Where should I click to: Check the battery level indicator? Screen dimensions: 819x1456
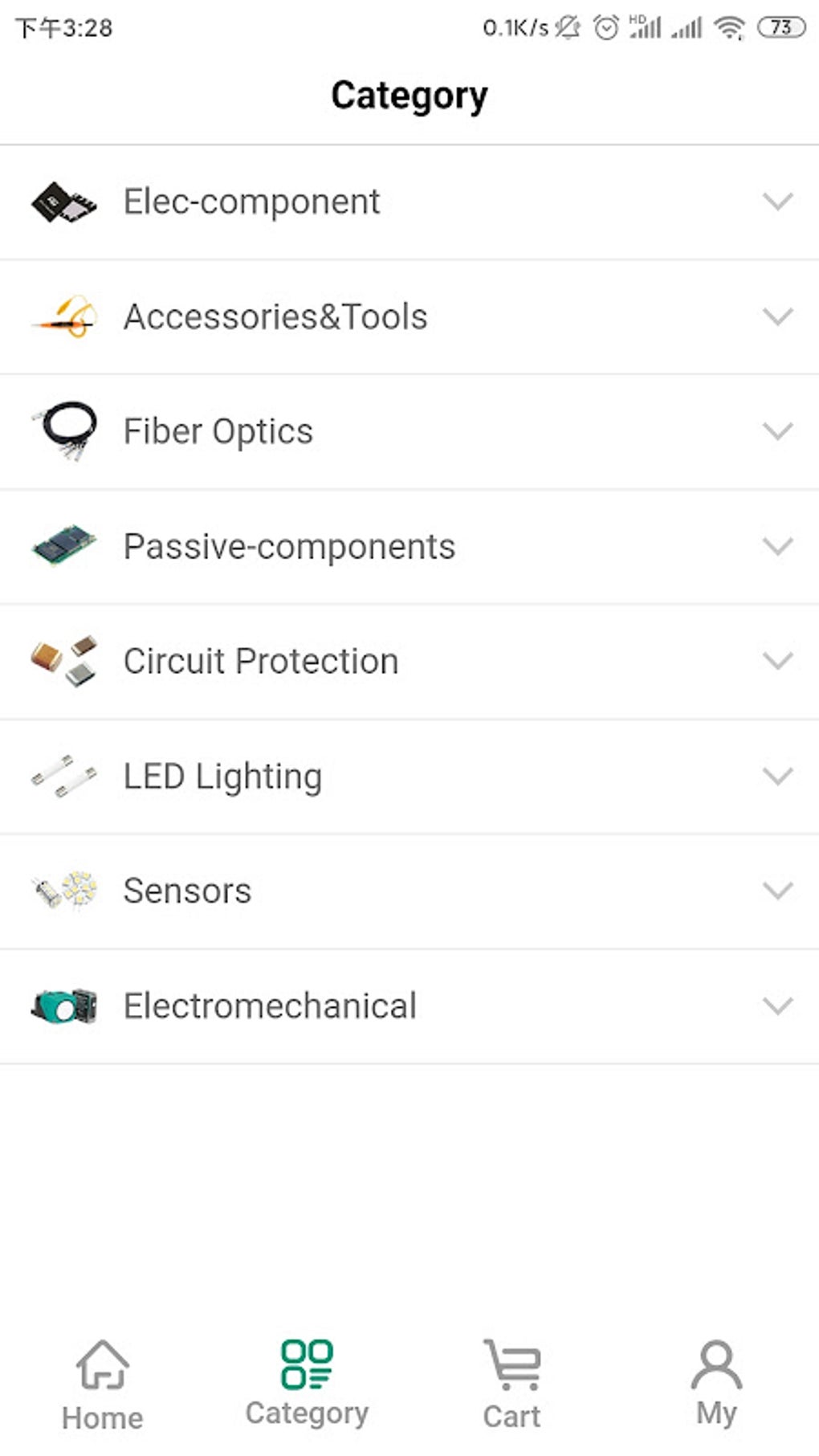[778, 27]
